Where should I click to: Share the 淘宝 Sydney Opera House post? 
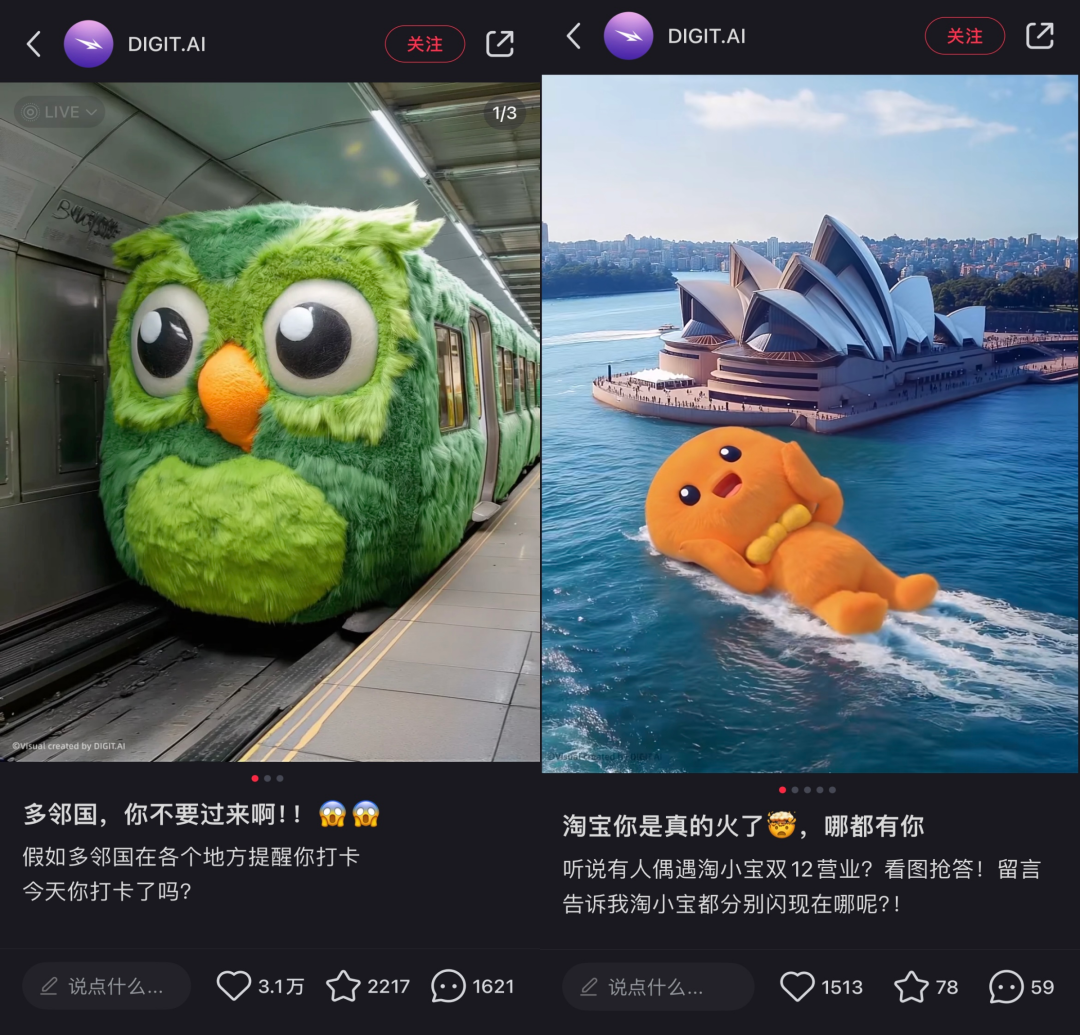1040,36
